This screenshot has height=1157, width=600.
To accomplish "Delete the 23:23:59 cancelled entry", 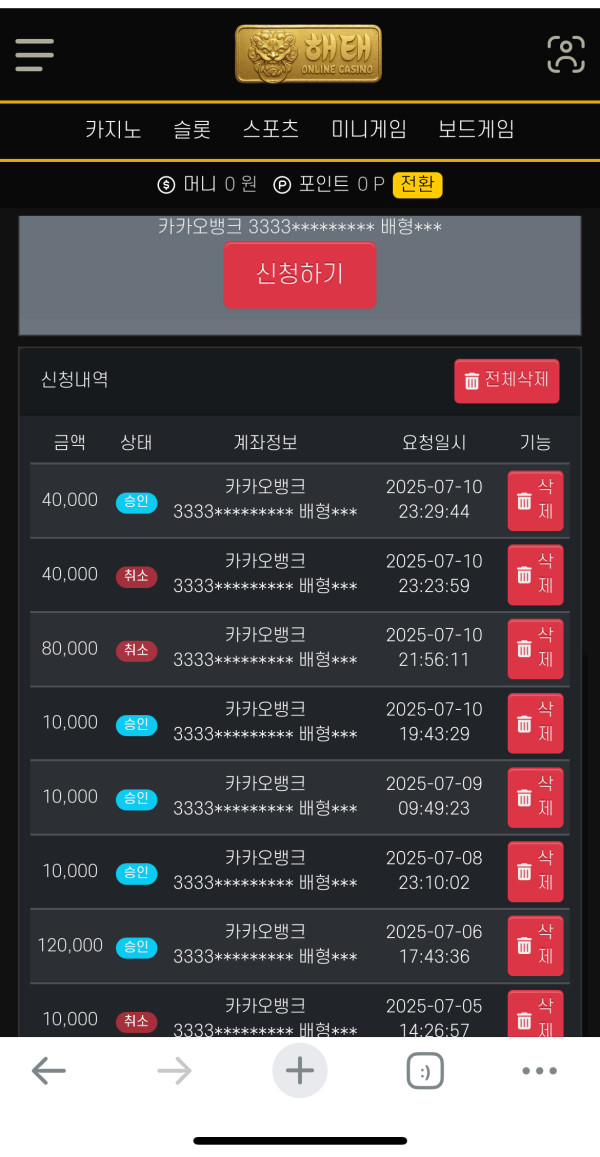I will tap(535, 575).
